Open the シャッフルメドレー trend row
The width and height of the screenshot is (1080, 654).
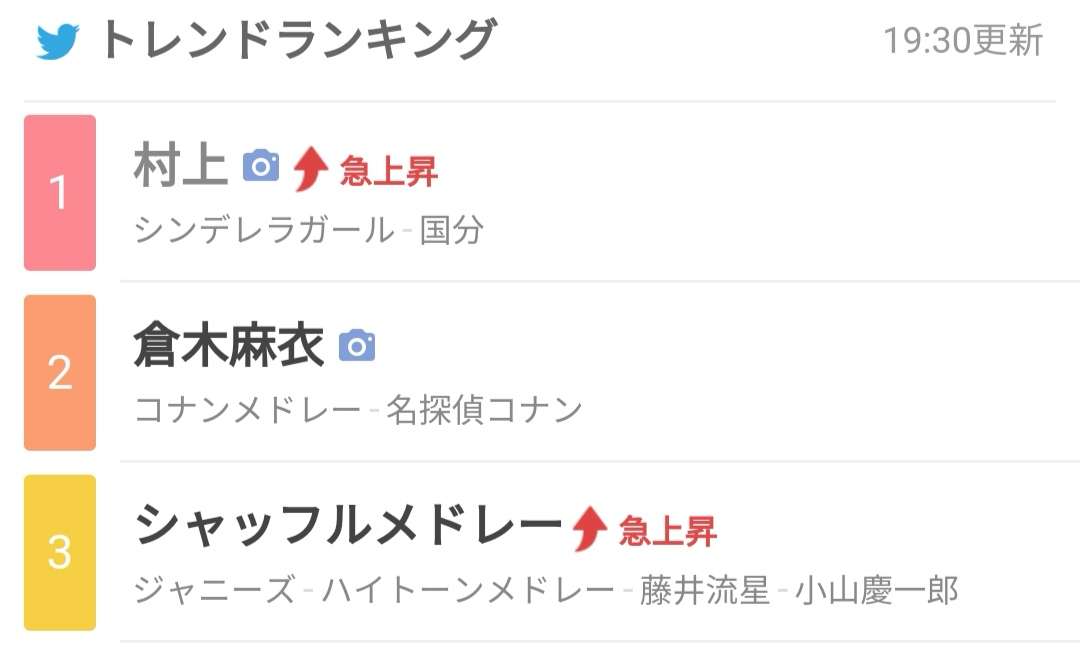pyautogui.click(x=350, y=526)
